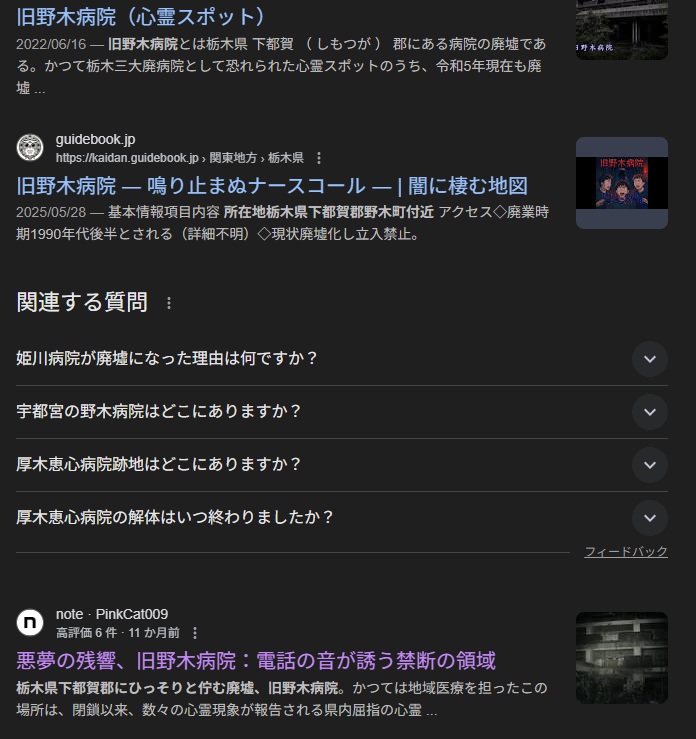This screenshot has width=696, height=739.
Task: Tap the note article thumbnail image
Action: tap(621, 658)
